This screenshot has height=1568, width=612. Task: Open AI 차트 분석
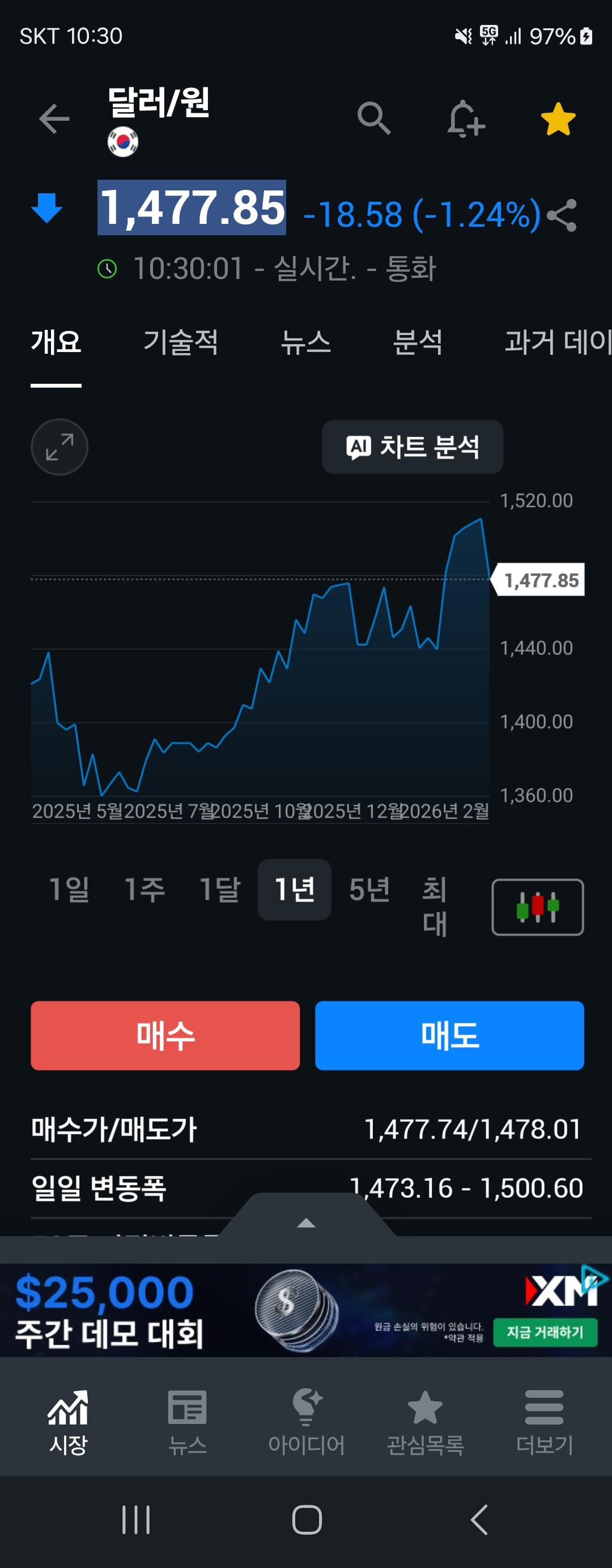pos(413,446)
